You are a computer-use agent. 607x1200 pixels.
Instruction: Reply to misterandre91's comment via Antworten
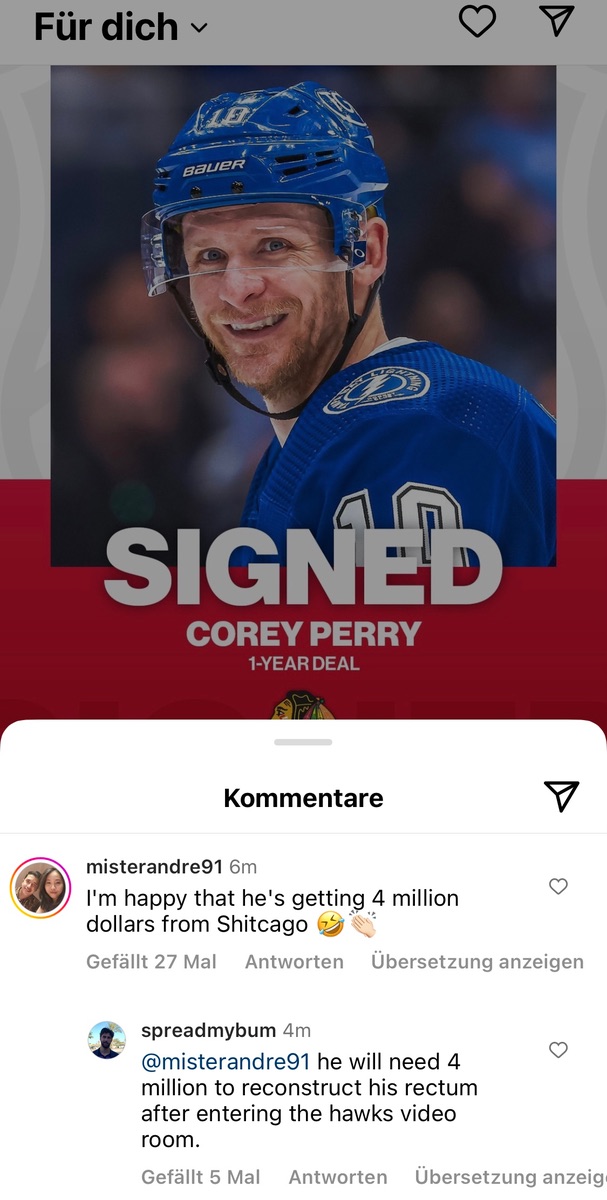(294, 961)
